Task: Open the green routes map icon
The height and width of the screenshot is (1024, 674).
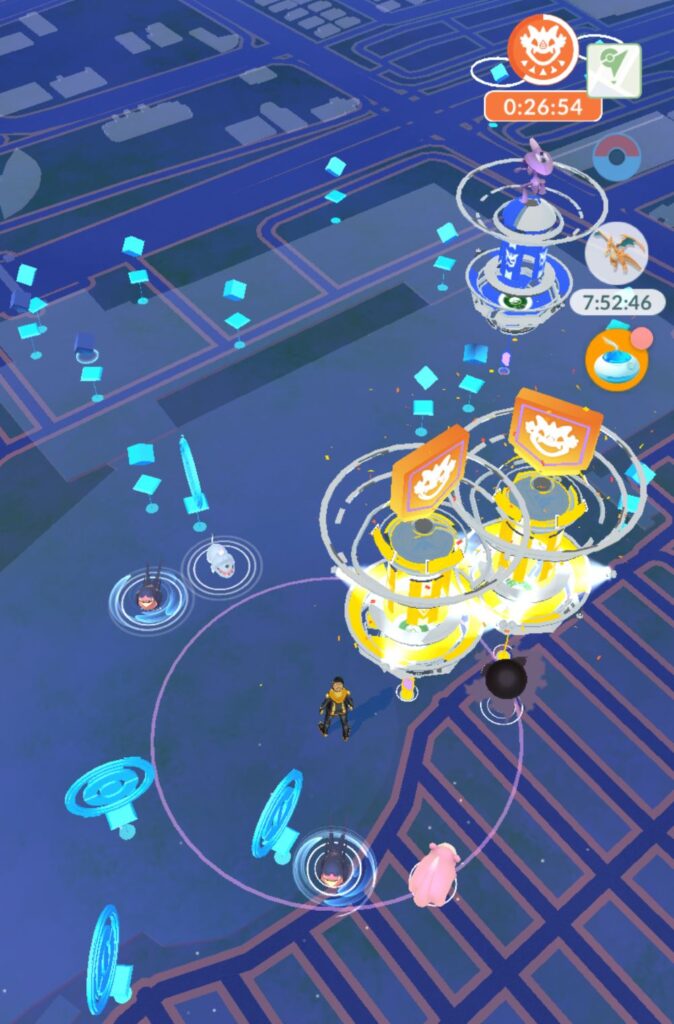Action: 613,70
